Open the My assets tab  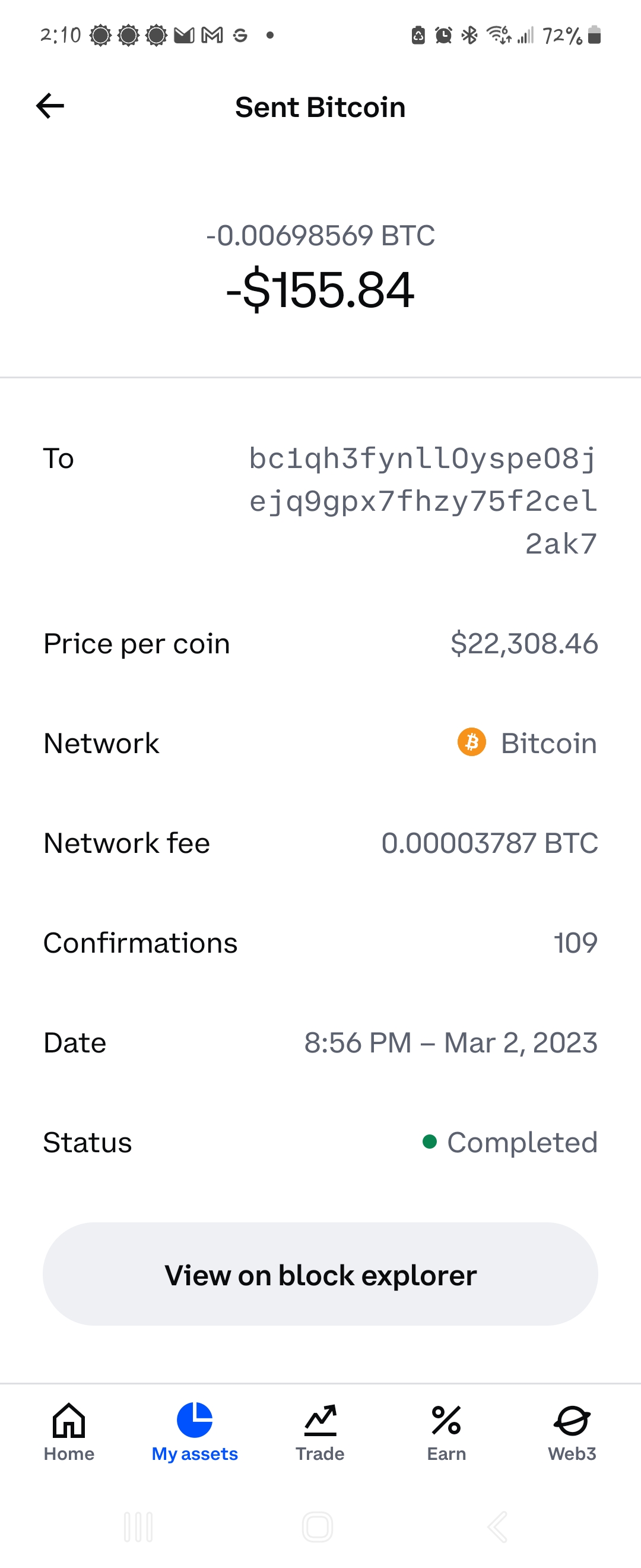click(195, 1432)
